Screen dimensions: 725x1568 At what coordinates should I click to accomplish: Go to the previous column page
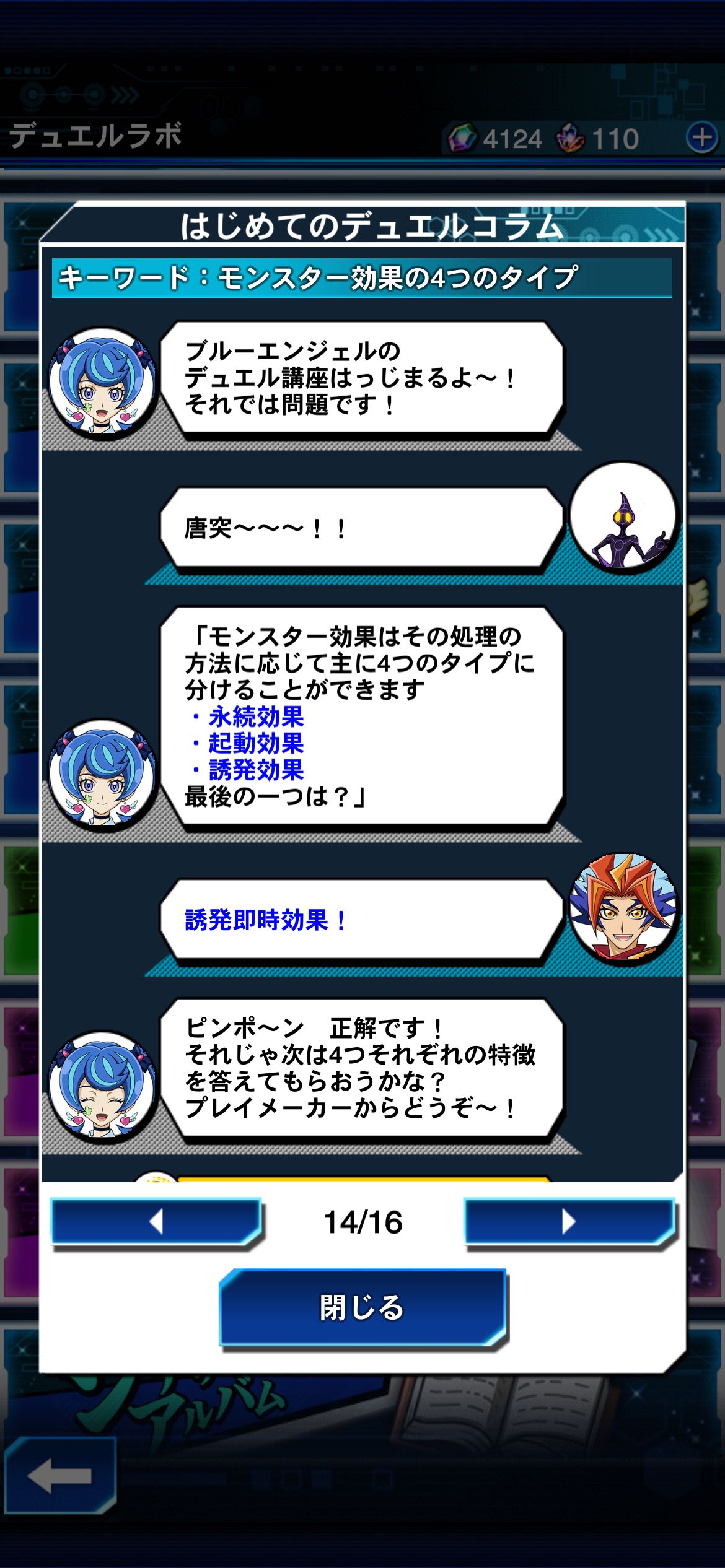point(156,1221)
